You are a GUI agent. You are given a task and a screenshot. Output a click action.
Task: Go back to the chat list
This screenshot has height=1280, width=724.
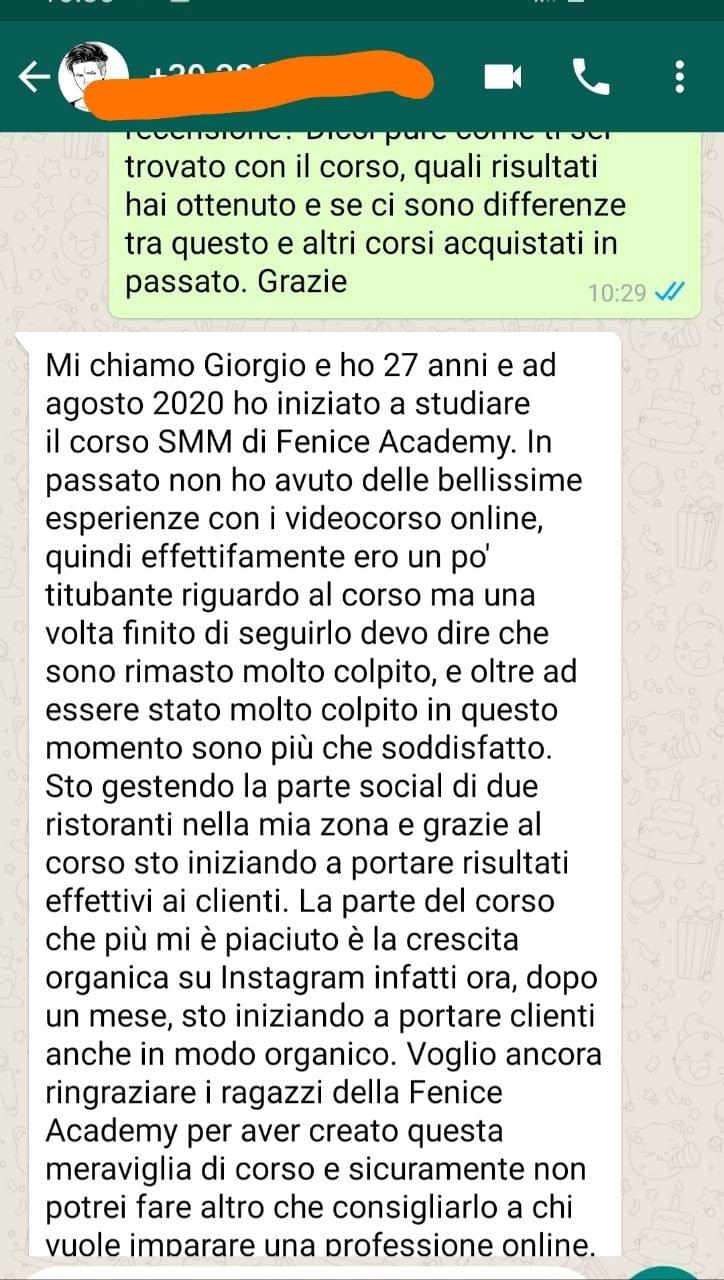(x=35, y=77)
